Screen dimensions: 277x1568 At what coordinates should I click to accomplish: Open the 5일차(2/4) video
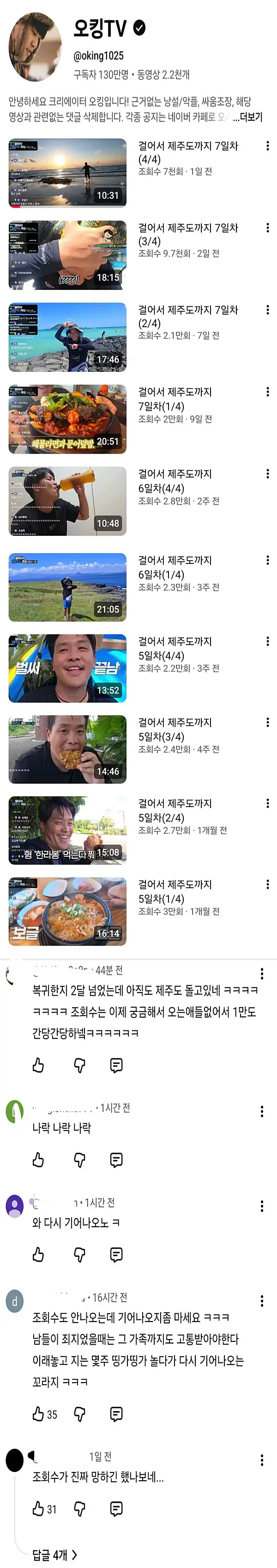(67, 830)
